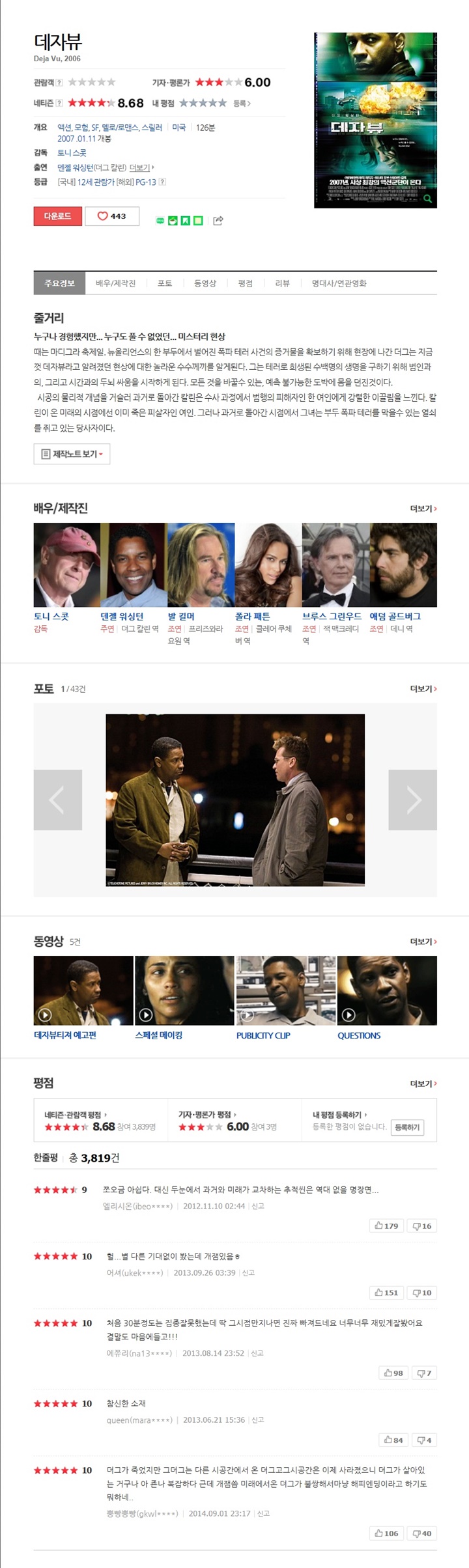This screenshot has width=469, height=1568.
Task: Tap 등록하기 to register my rating
Action: [407, 1127]
